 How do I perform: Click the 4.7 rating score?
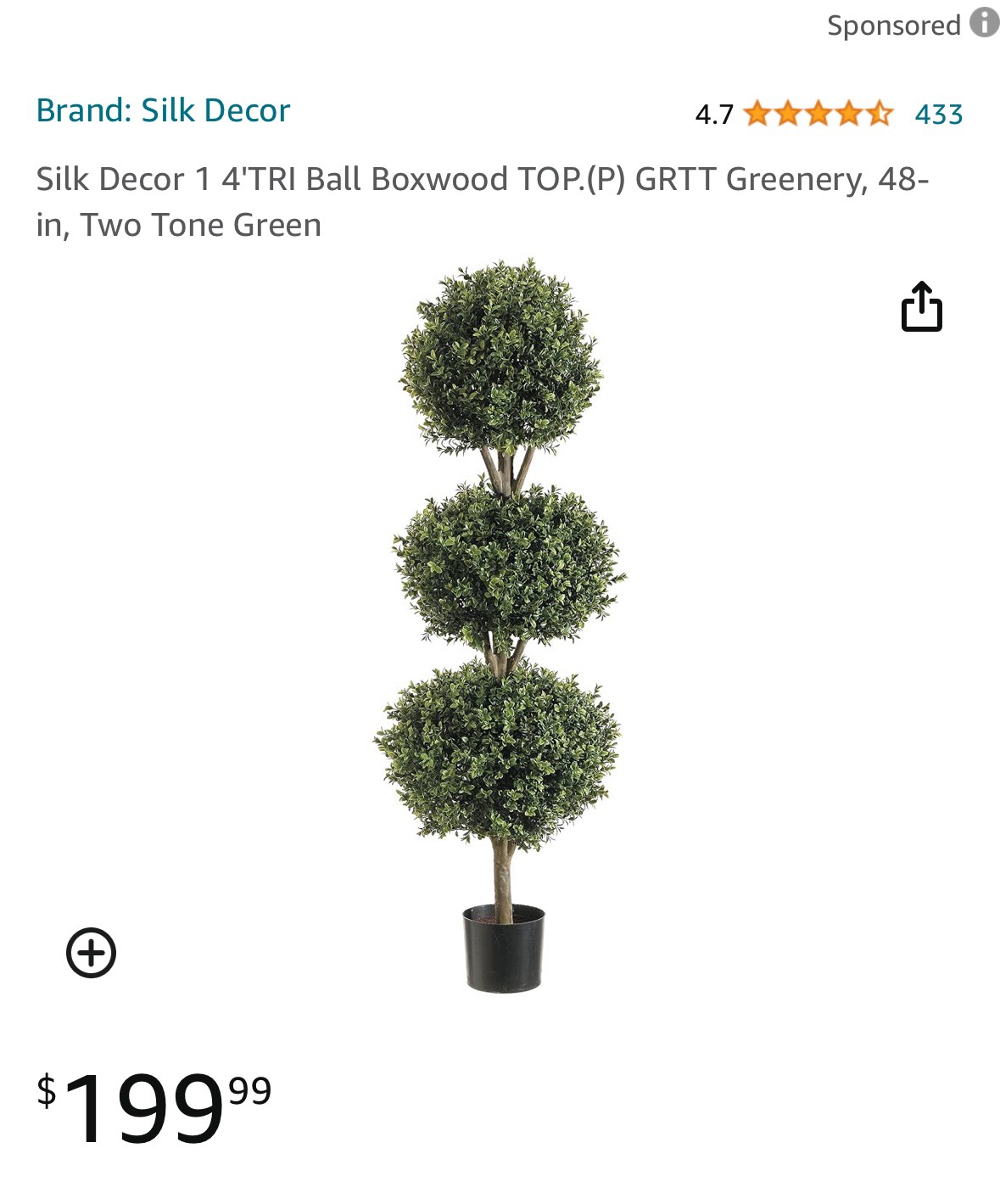tap(713, 111)
